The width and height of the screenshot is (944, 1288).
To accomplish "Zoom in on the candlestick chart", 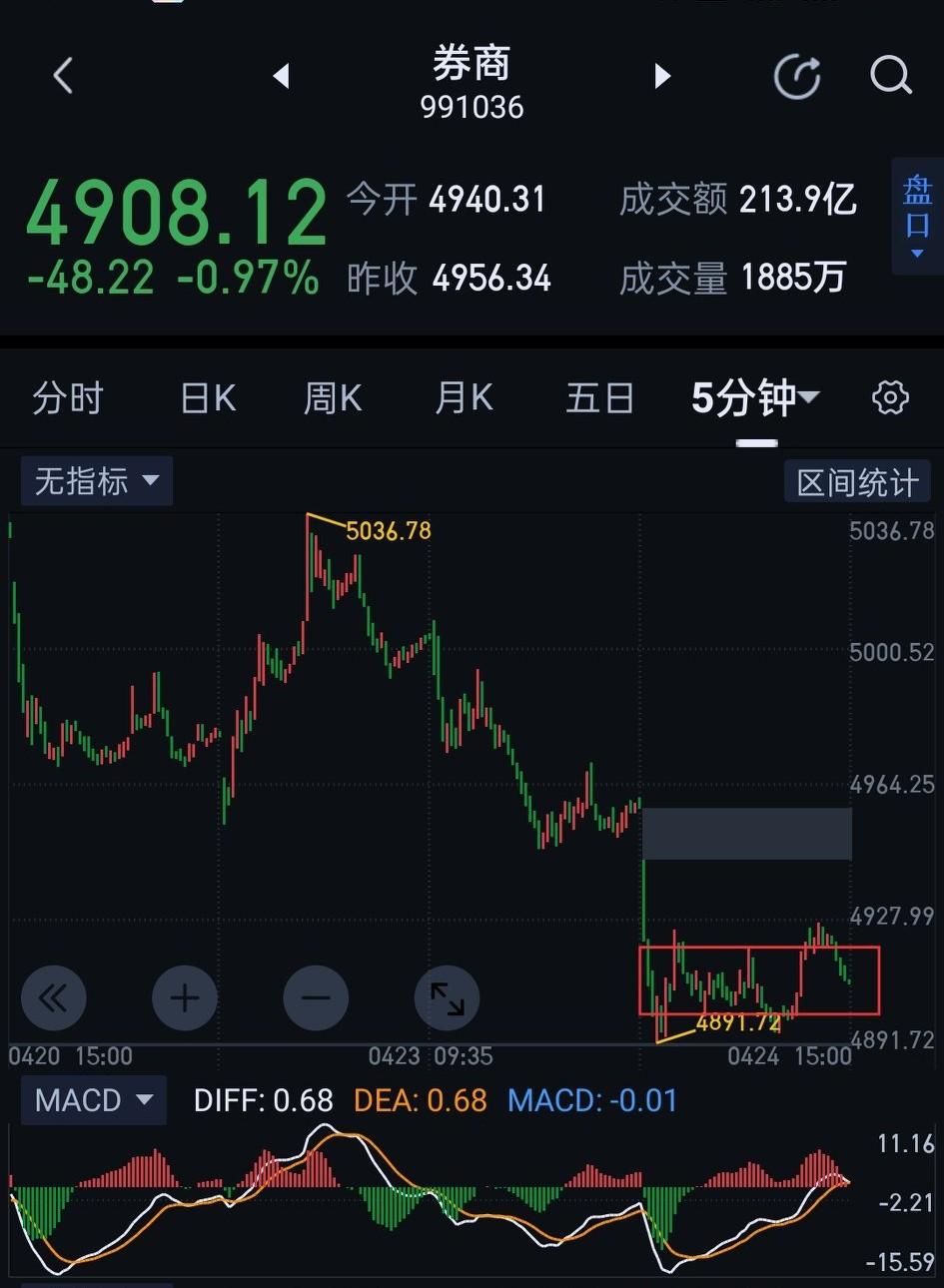I will (x=185, y=997).
